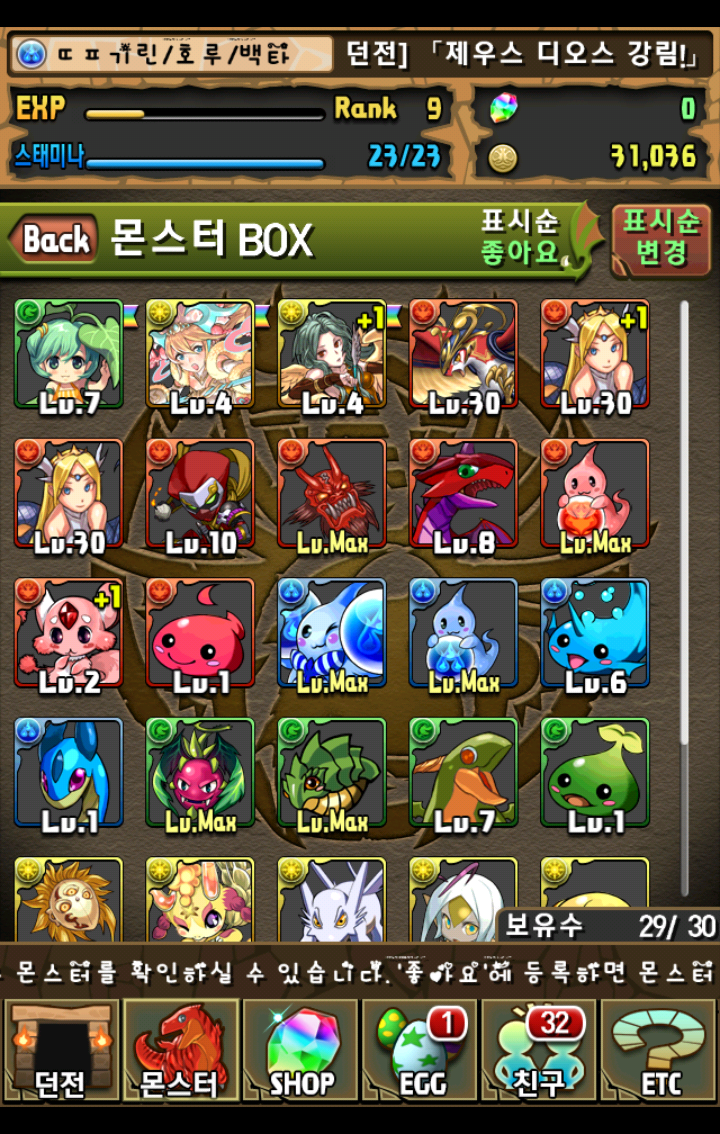Open the red dragon Lv.8 monster
This screenshot has height=1134, width=720.
click(x=463, y=493)
